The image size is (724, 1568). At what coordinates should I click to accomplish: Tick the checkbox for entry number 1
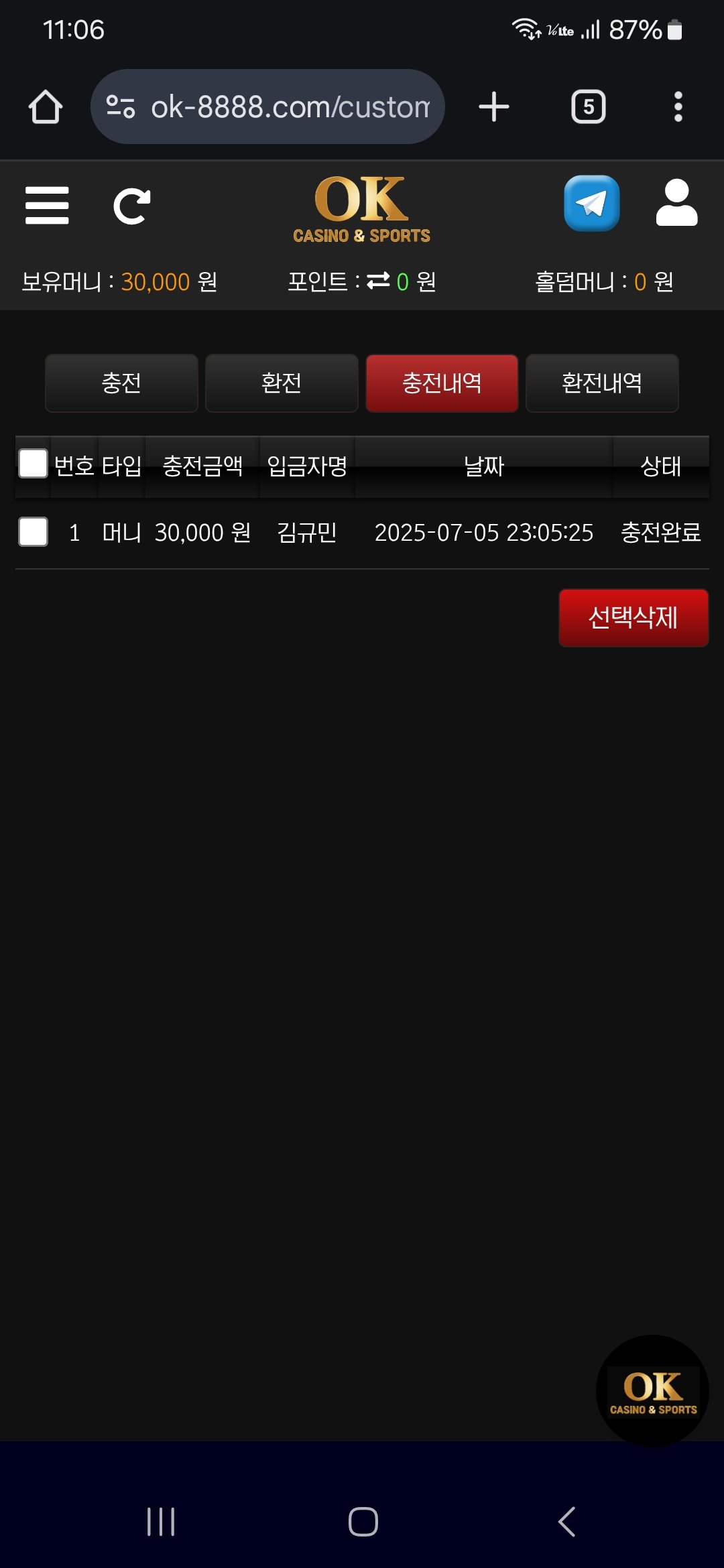(33, 532)
